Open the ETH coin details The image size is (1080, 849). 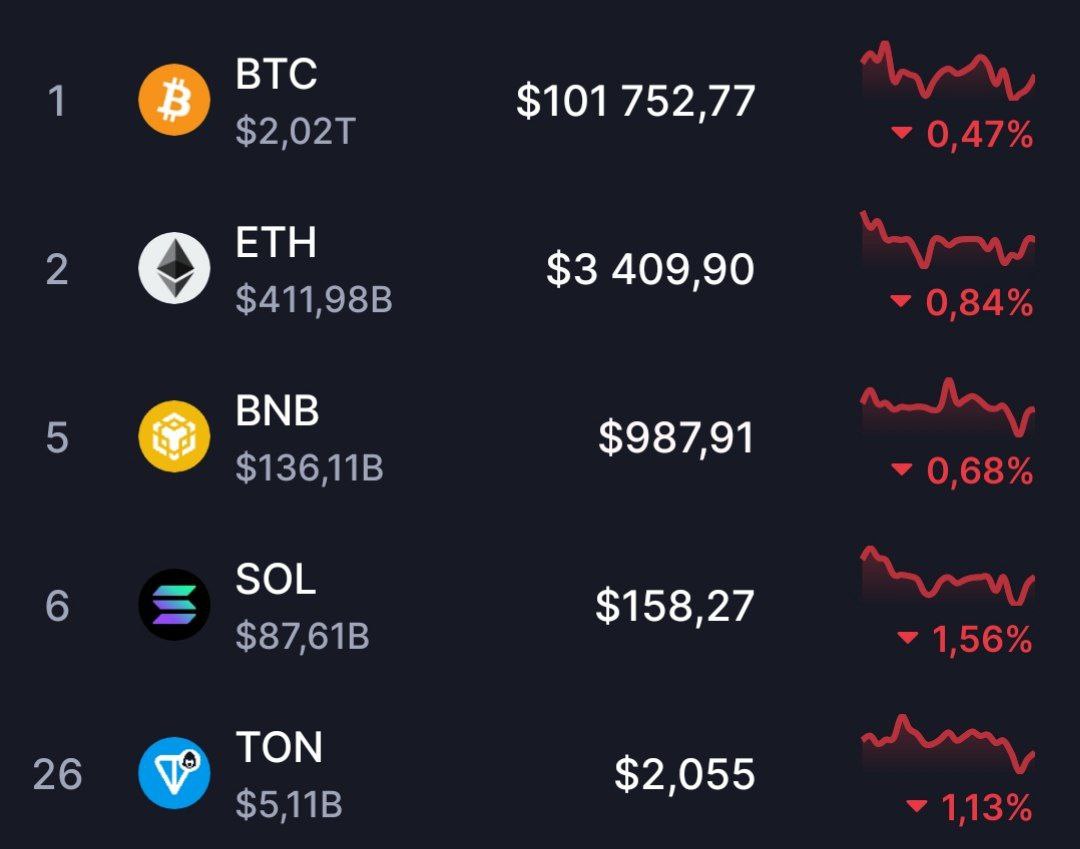tap(540, 268)
